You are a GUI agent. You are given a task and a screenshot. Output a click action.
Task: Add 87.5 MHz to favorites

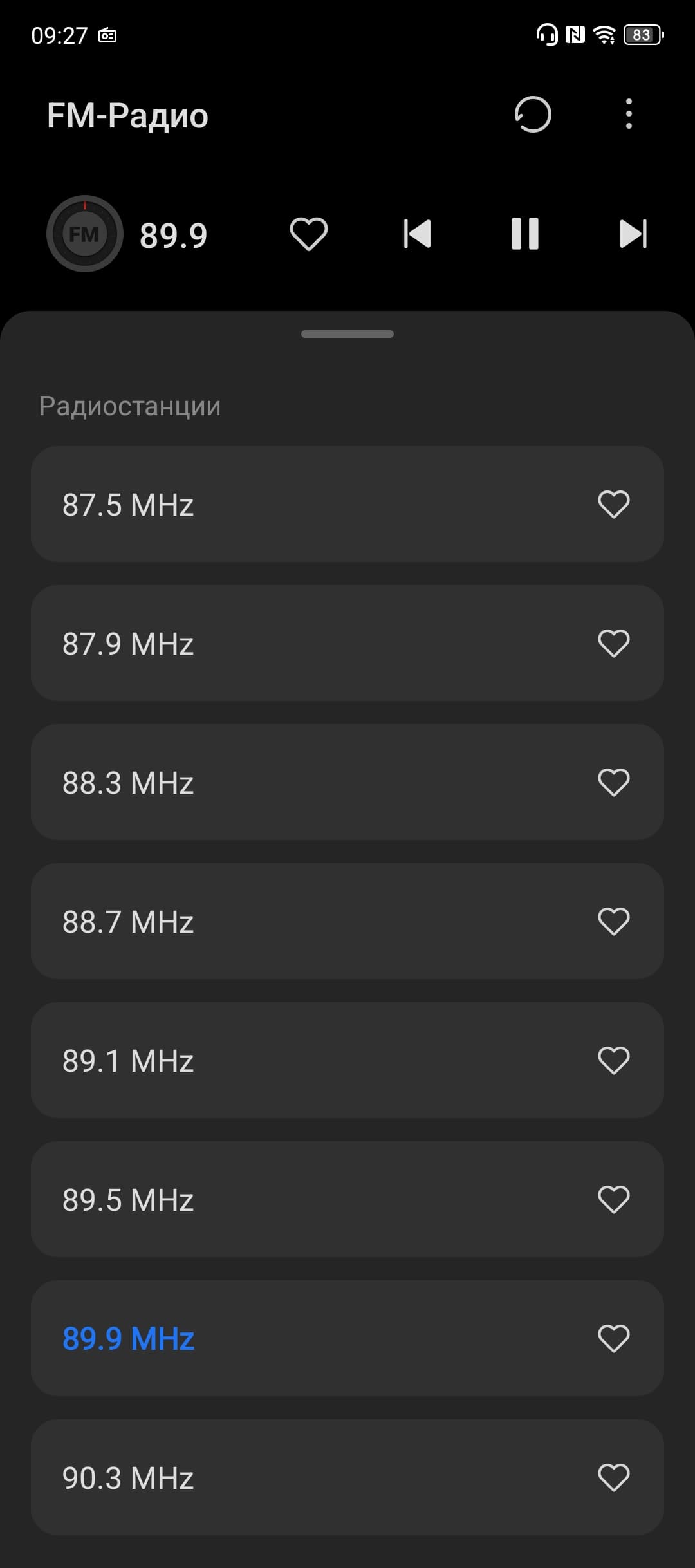coord(613,505)
